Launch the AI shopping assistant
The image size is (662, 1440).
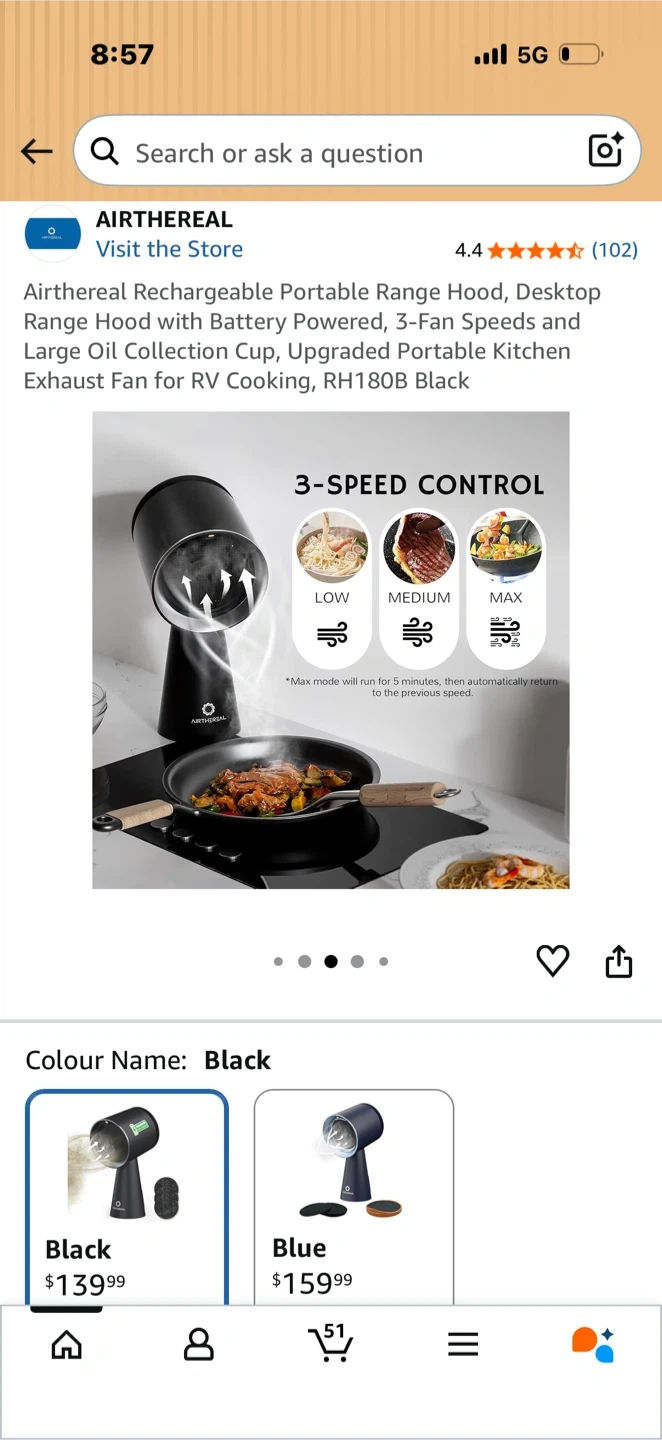coord(593,1345)
